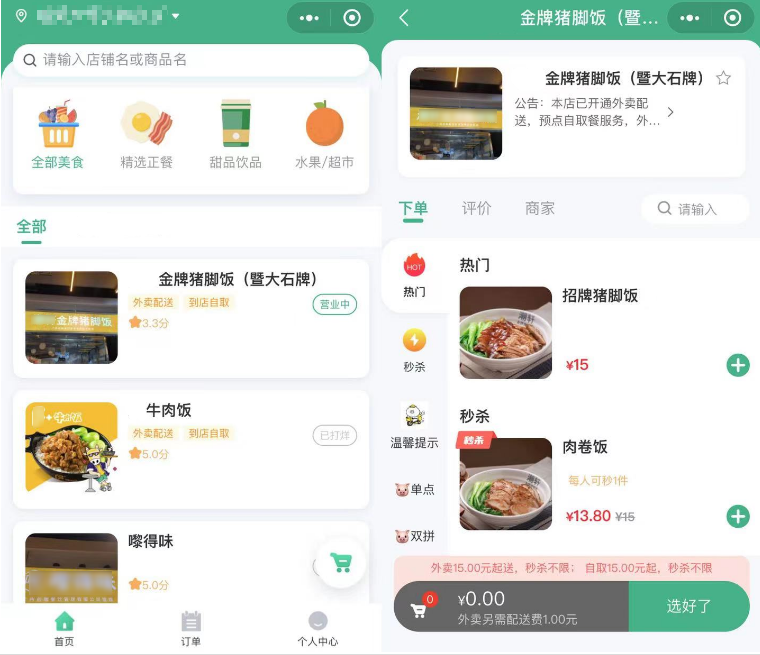Go to 个人中心 tab
This screenshot has height=655, width=760.
click(x=317, y=628)
